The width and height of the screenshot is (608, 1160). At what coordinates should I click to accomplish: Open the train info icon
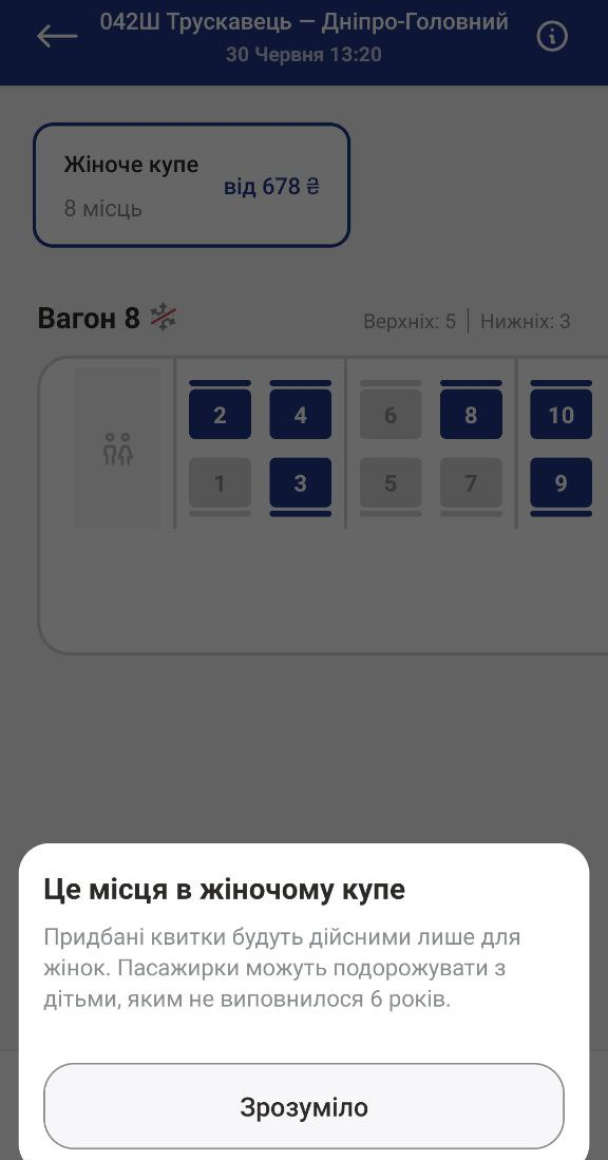(552, 37)
